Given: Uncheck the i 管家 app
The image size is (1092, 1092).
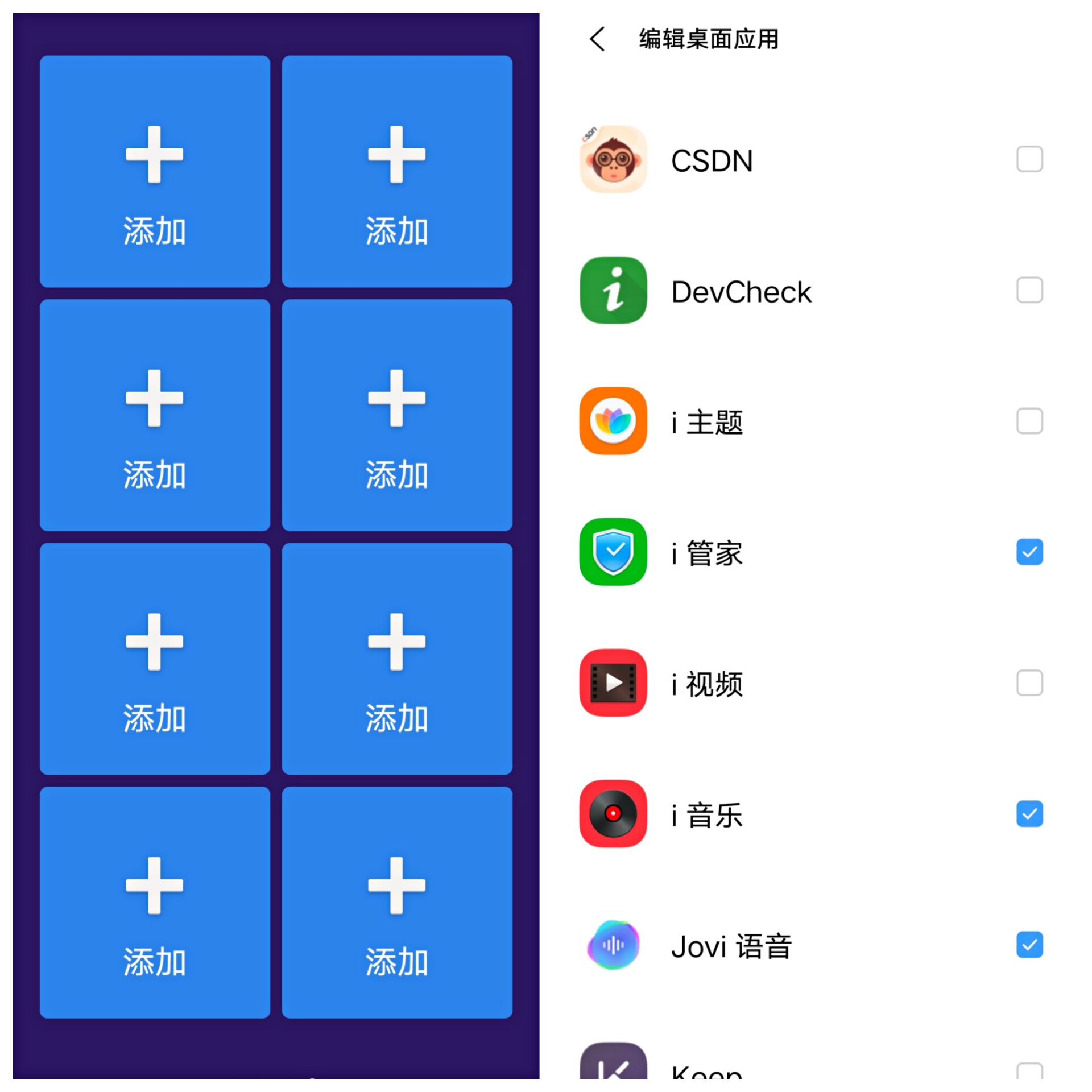Looking at the screenshot, I should pos(1029,552).
